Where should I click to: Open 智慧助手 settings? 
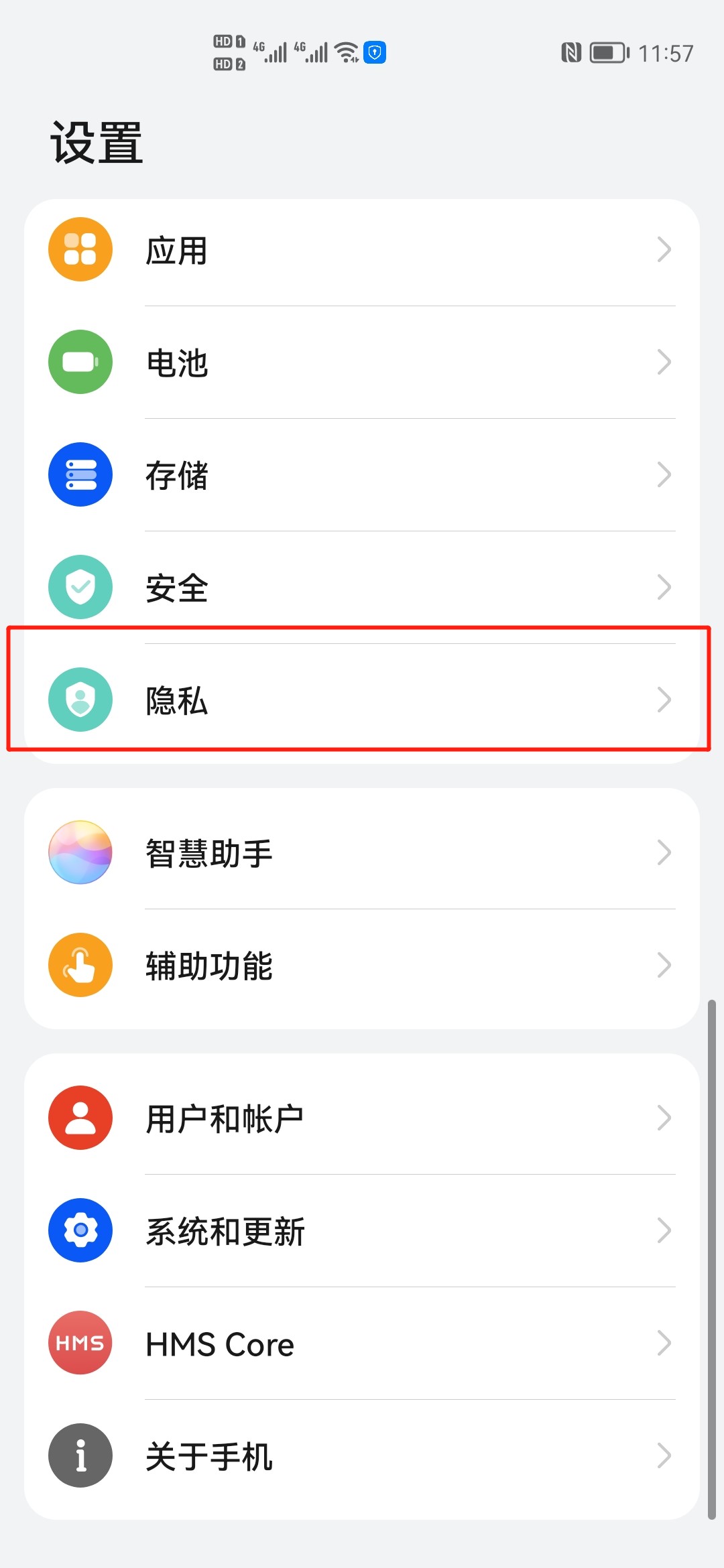[362, 852]
